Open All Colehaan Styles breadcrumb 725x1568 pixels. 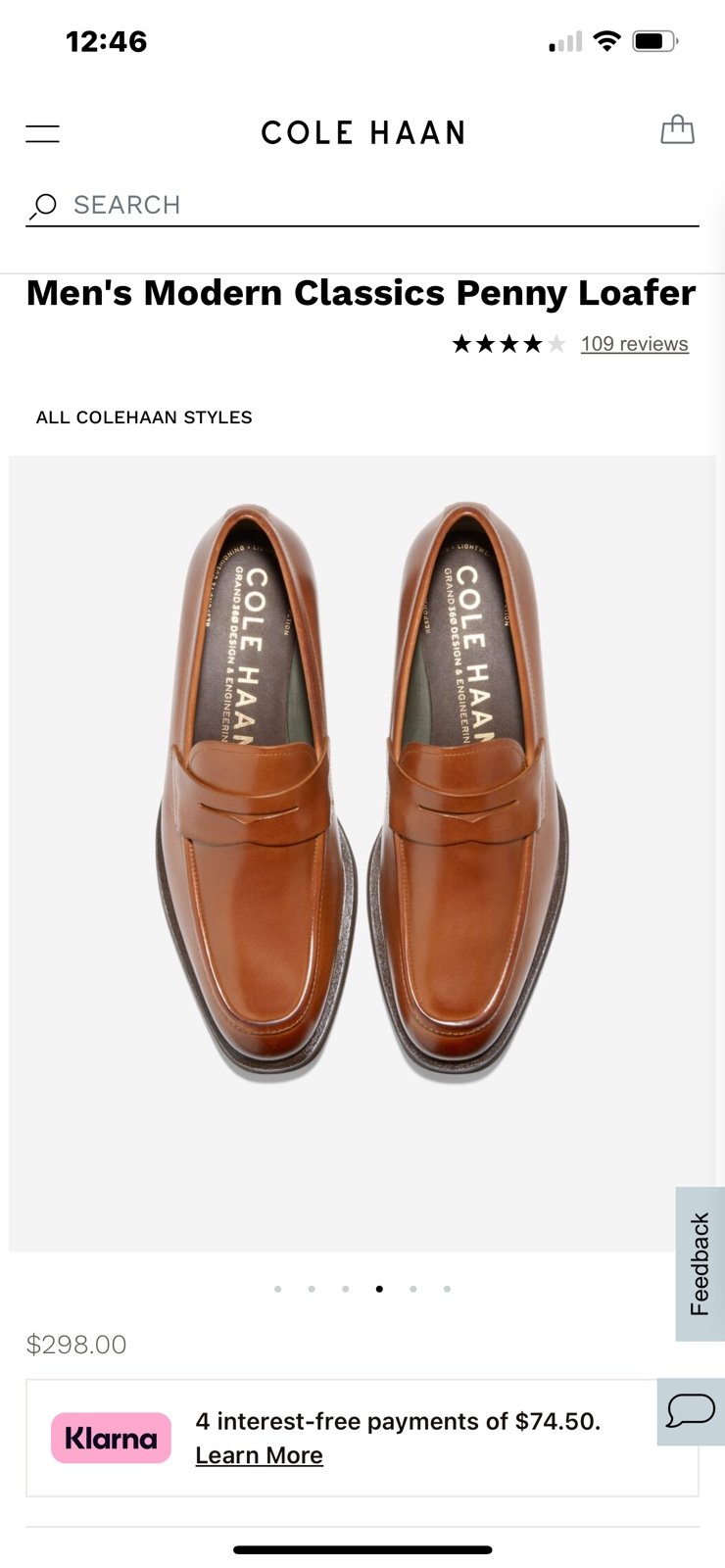144,417
